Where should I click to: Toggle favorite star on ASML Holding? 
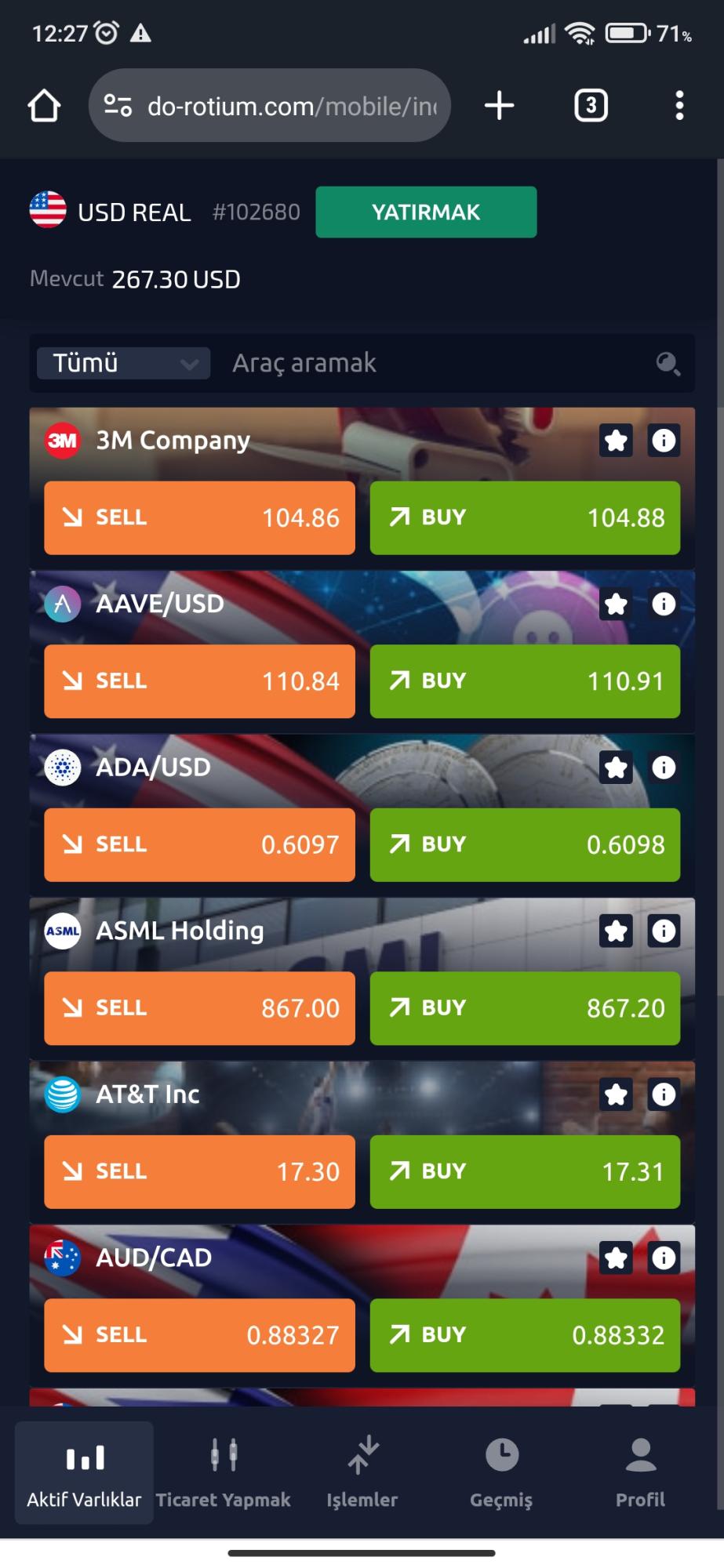[617, 931]
